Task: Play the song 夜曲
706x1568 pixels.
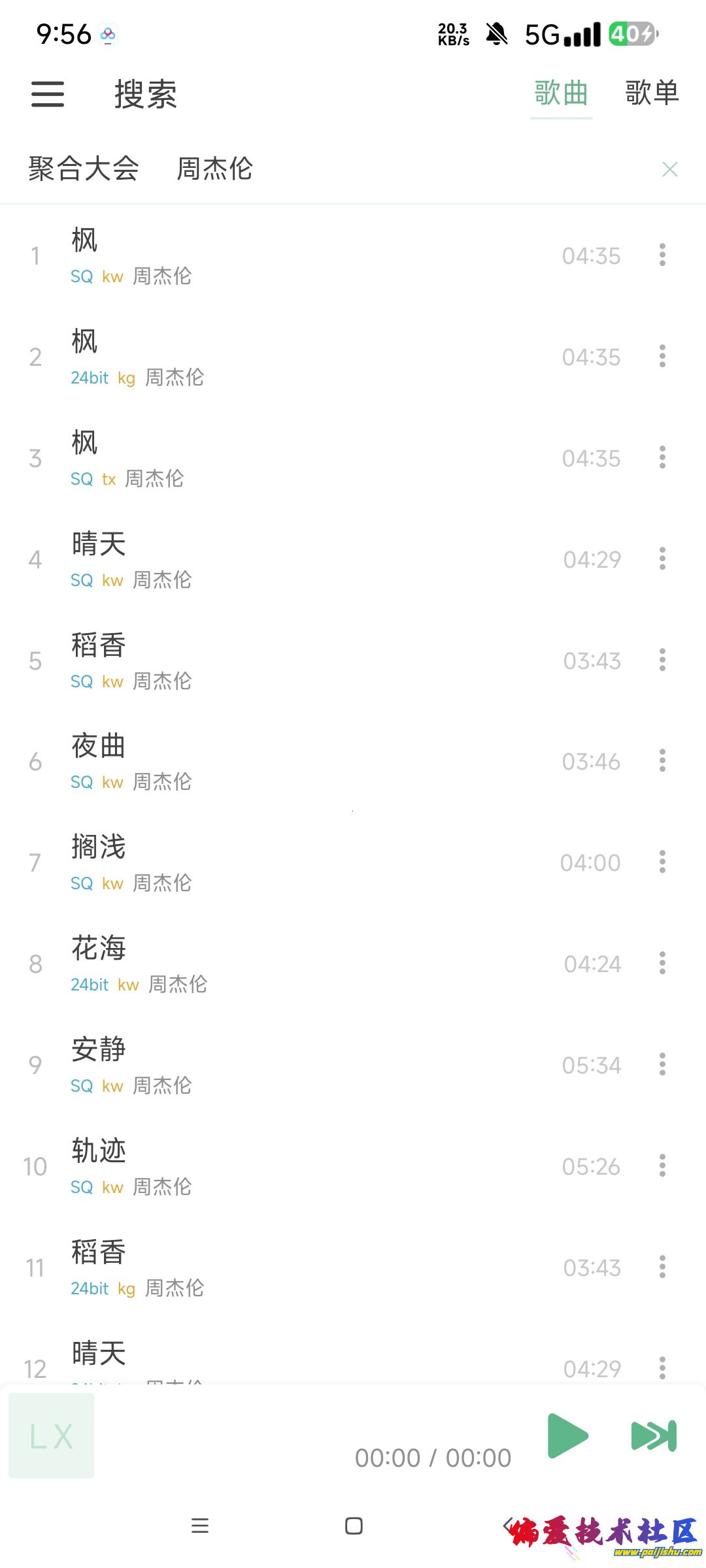Action: (294, 762)
